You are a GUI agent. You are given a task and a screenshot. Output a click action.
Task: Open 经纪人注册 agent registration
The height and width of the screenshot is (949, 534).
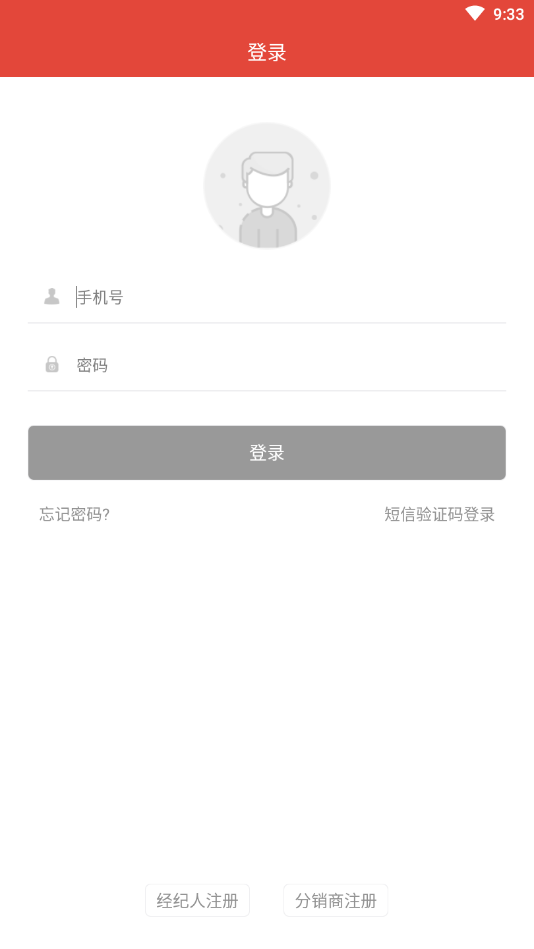point(197,901)
